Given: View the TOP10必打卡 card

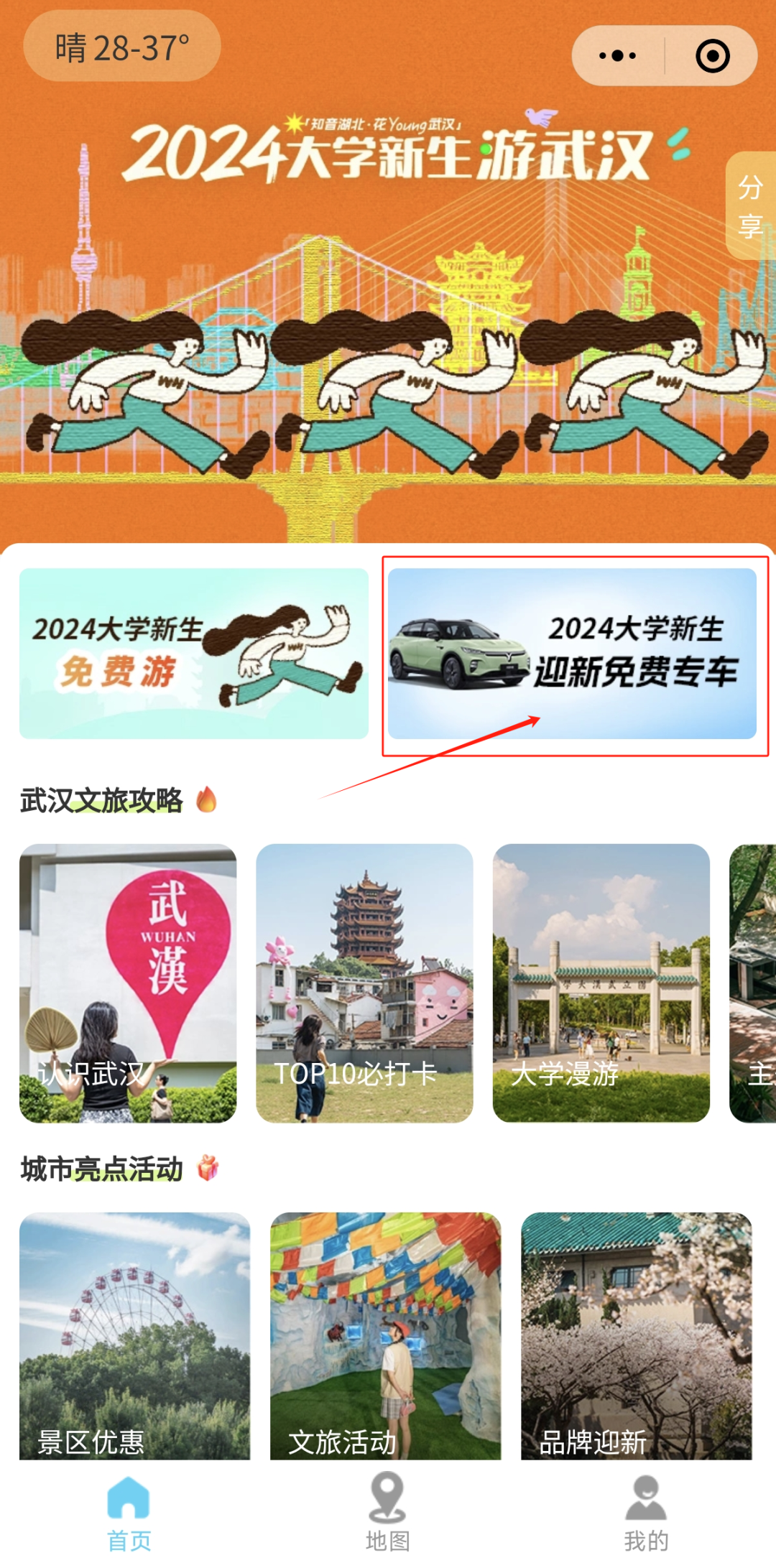Looking at the screenshot, I should click(364, 983).
